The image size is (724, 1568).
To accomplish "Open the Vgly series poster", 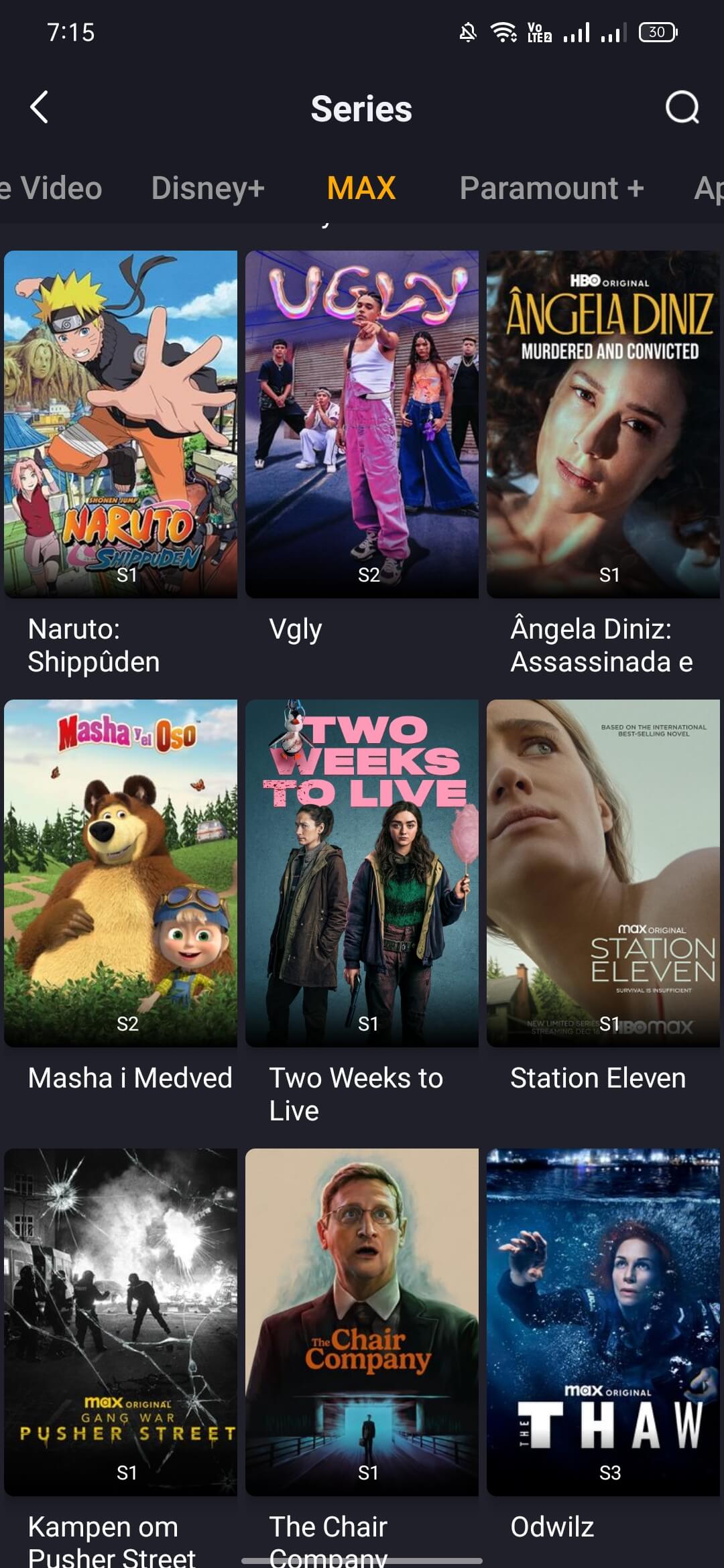I will pyautogui.click(x=362, y=424).
